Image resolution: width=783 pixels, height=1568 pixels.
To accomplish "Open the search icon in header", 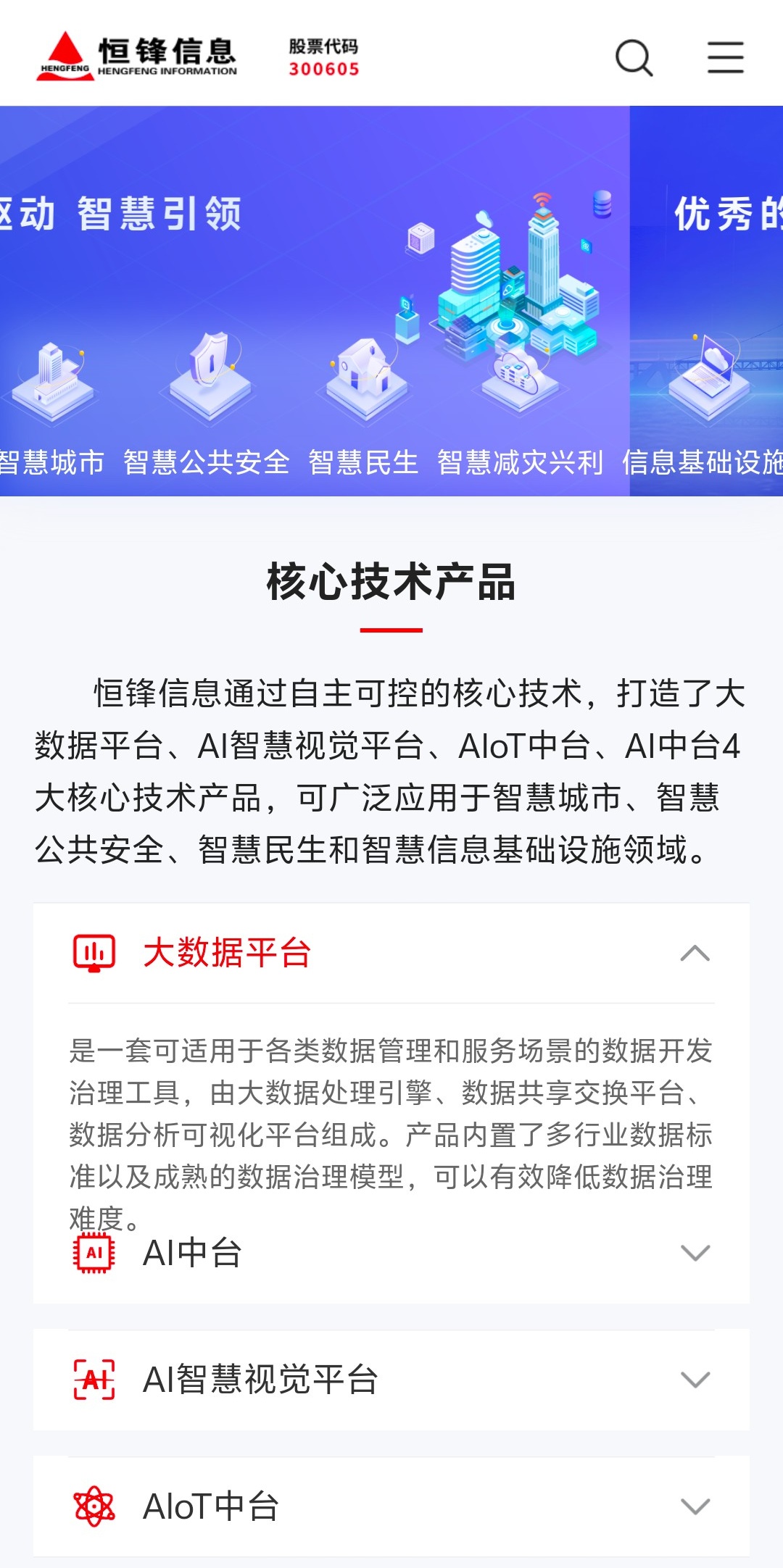I will 634,57.
